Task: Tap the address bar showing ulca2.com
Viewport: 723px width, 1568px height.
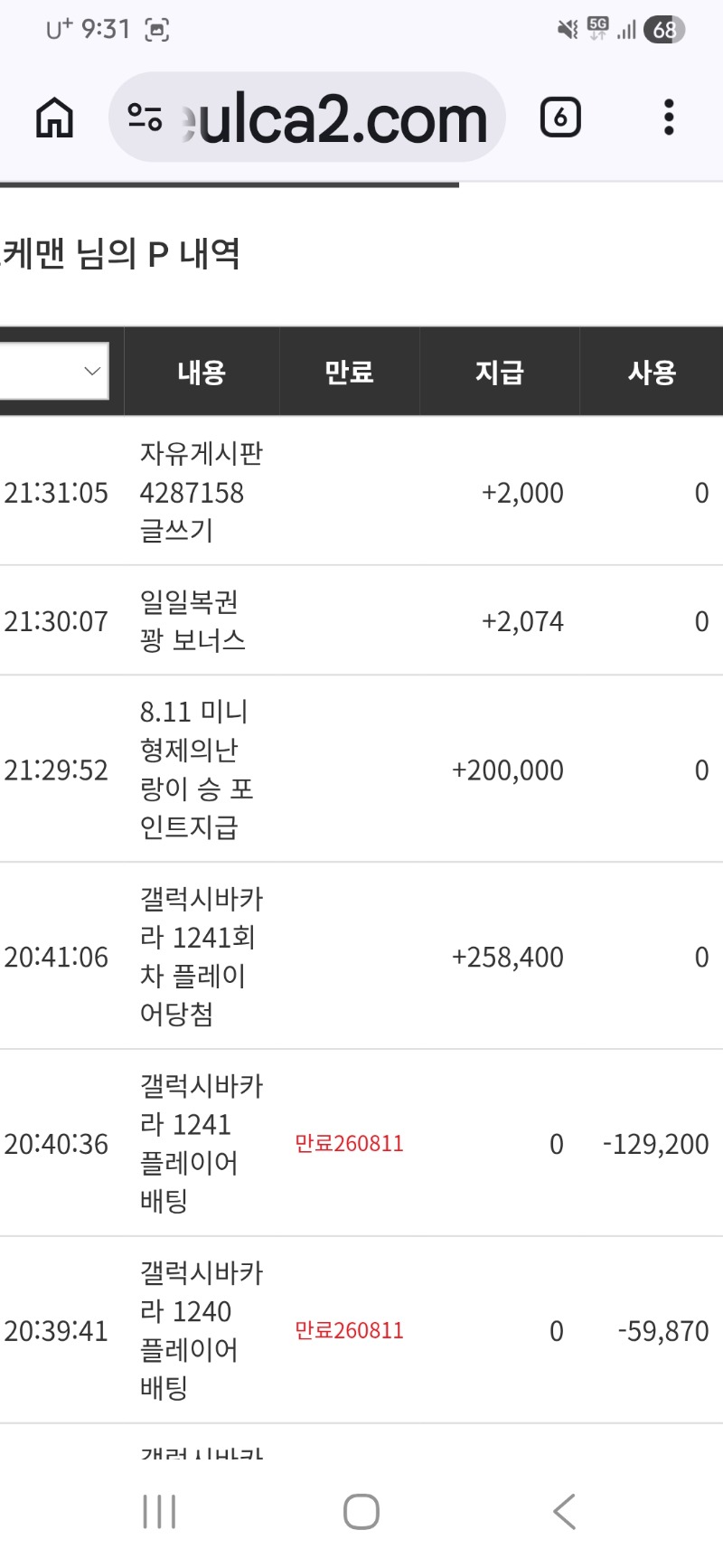Action: click(x=306, y=118)
